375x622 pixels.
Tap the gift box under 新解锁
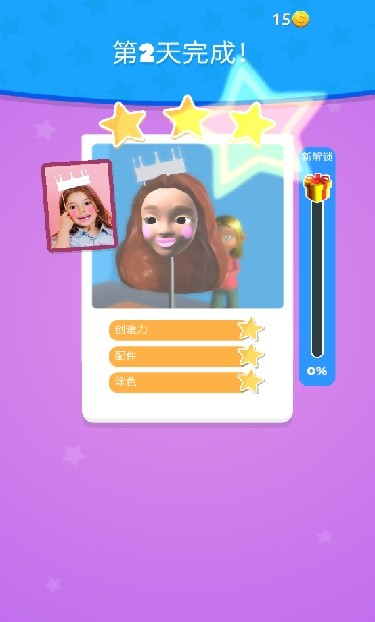[317, 188]
